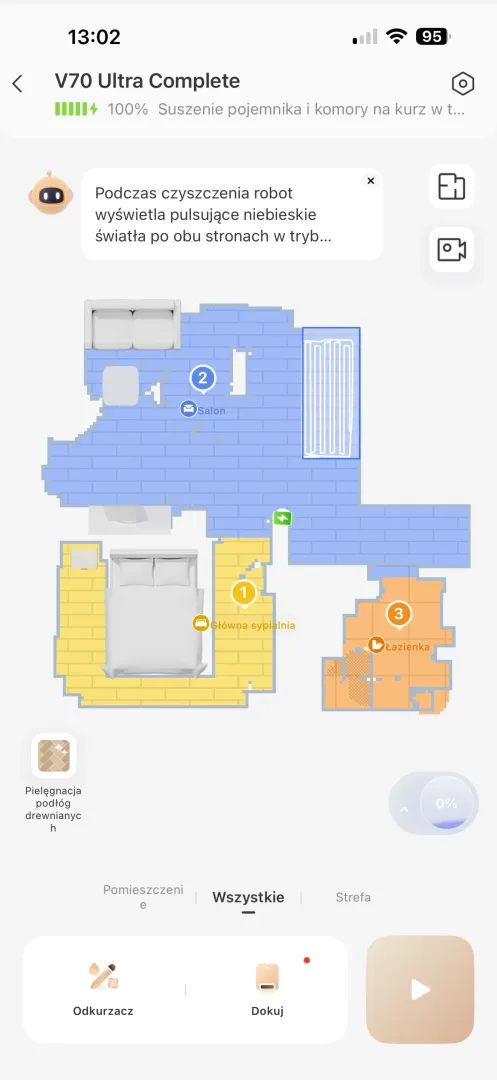This screenshot has height=1080, width=497.
Task: Expand the 0% progress widget
Action: [434, 803]
